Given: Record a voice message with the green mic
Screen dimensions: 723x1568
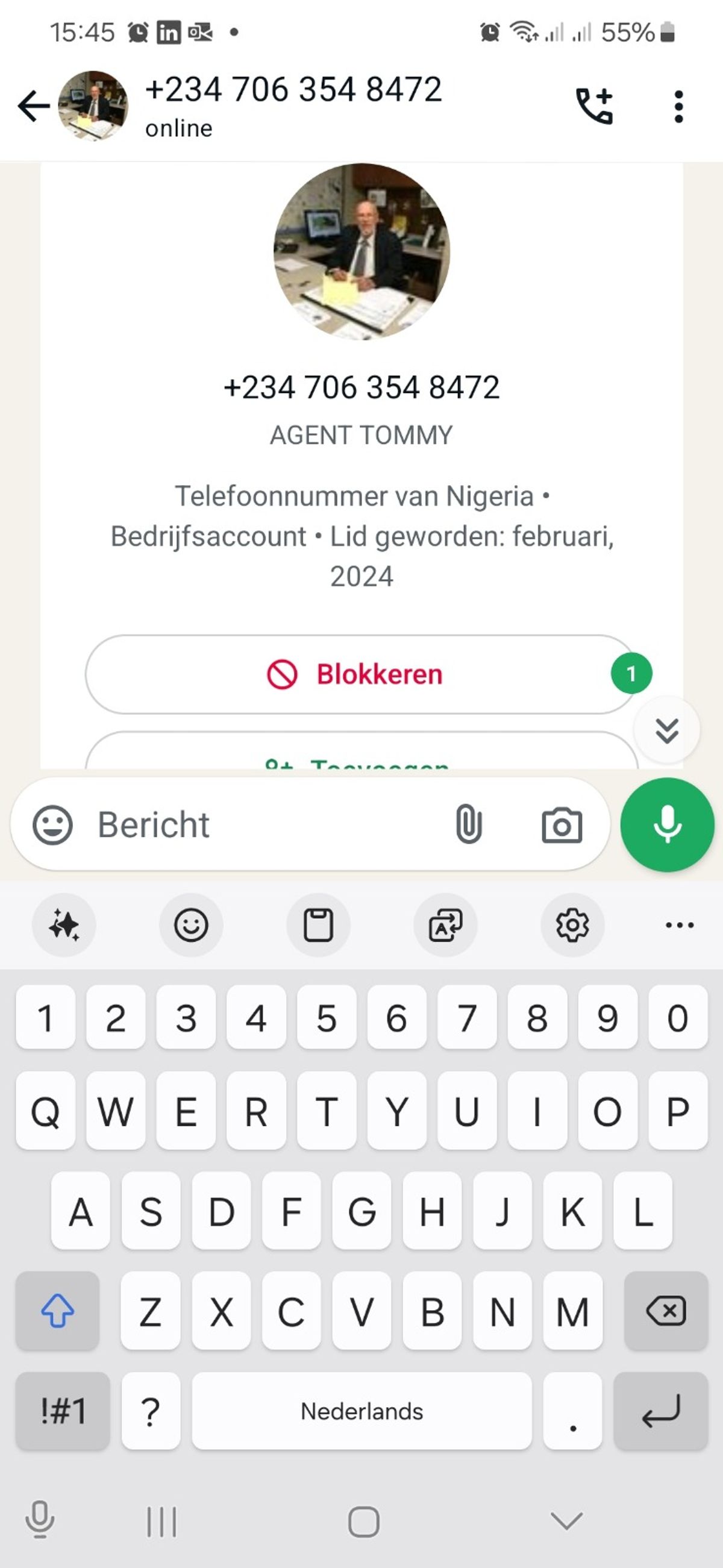Looking at the screenshot, I should click(x=667, y=825).
